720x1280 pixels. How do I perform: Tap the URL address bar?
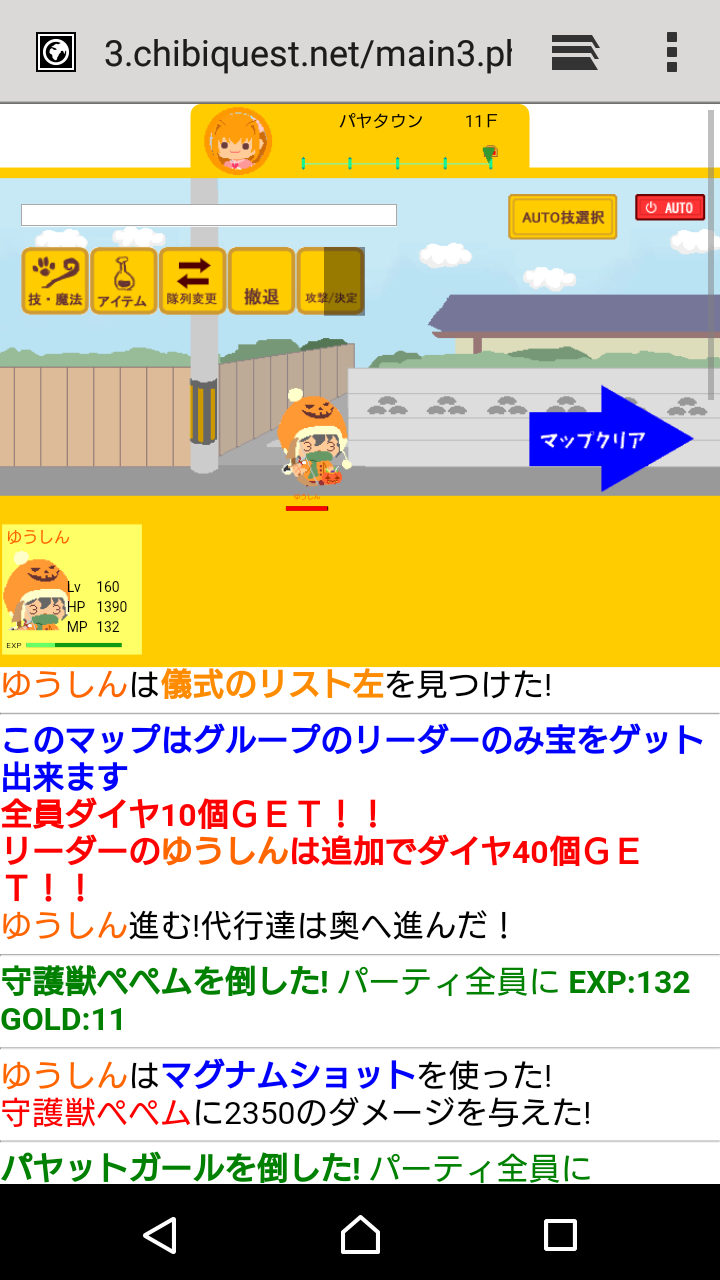tap(308, 54)
